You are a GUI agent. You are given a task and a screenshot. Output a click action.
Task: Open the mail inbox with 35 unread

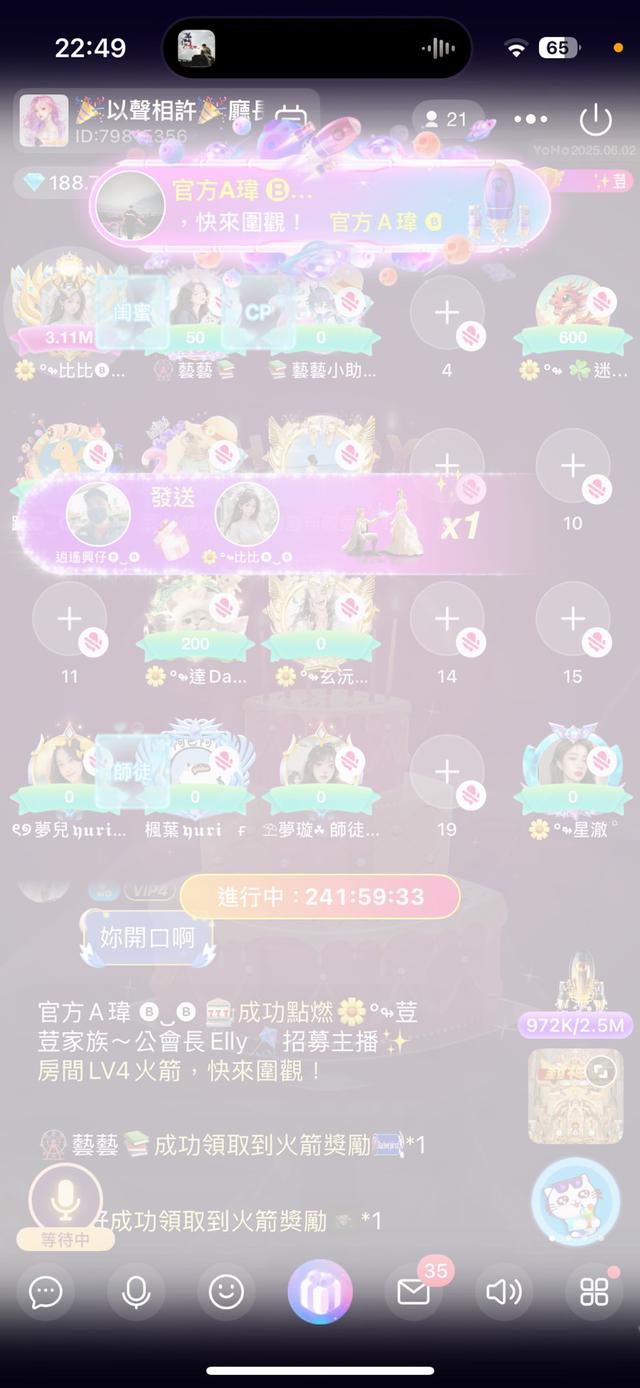click(x=413, y=1292)
